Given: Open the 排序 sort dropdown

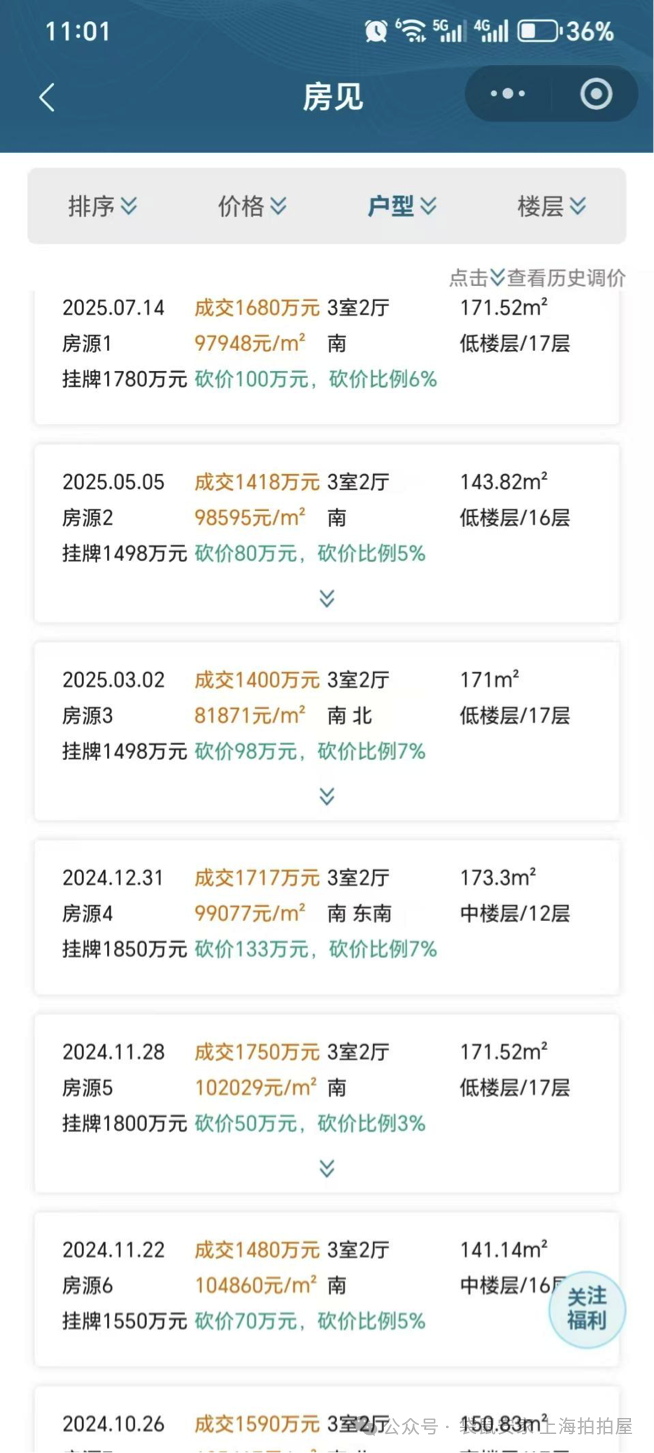Looking at the screenshot, I should point(102,206).
